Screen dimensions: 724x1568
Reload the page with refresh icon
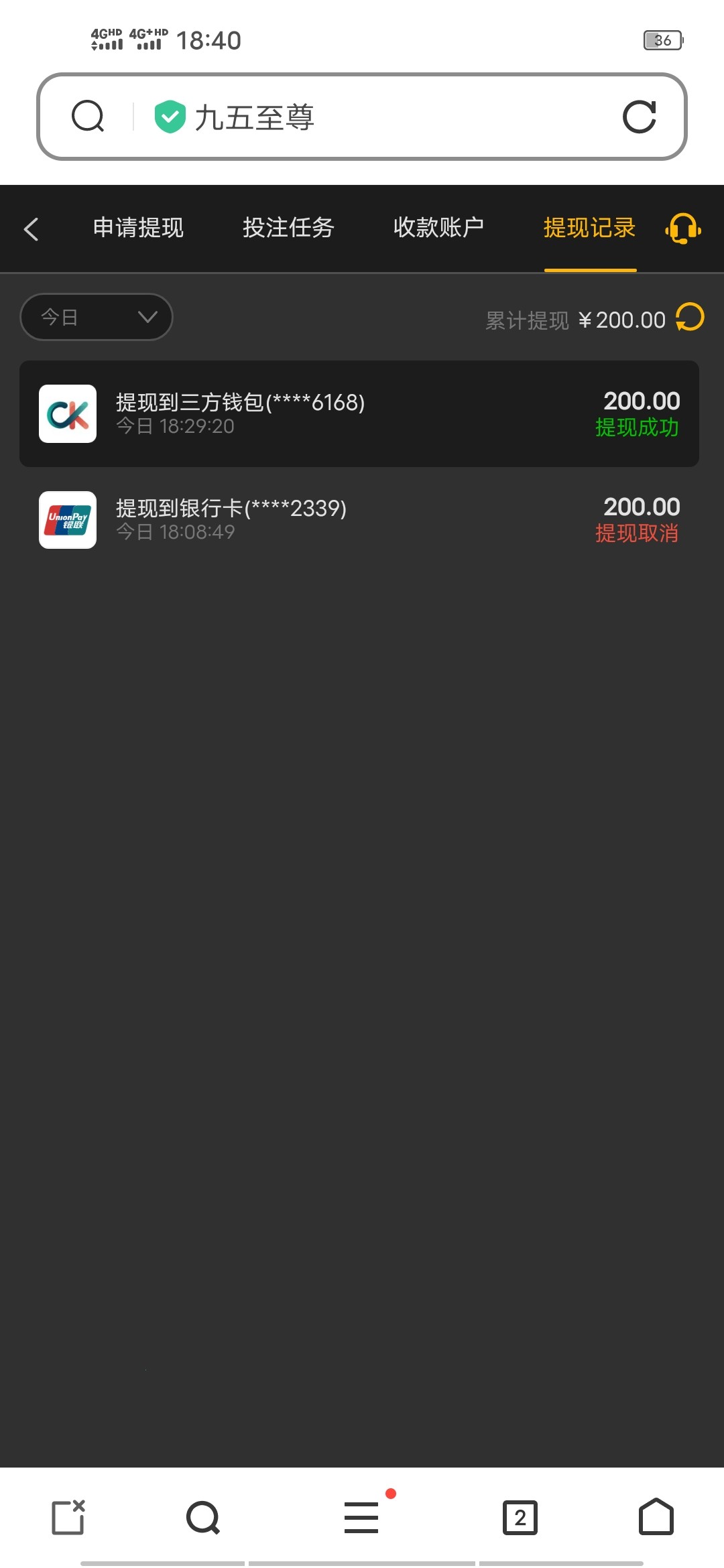click(x=639, y=117)
